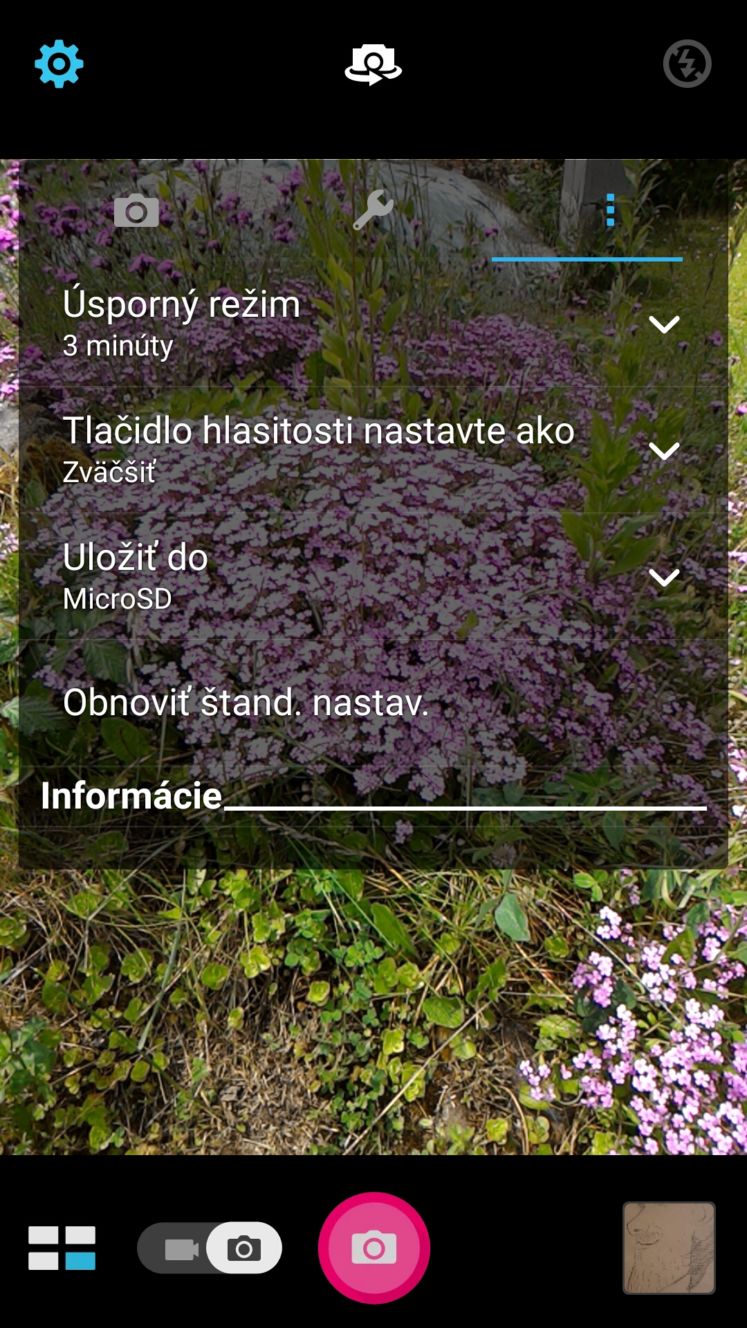
Task: Toggle between video and photo mode
Action: coord(210,1248)
